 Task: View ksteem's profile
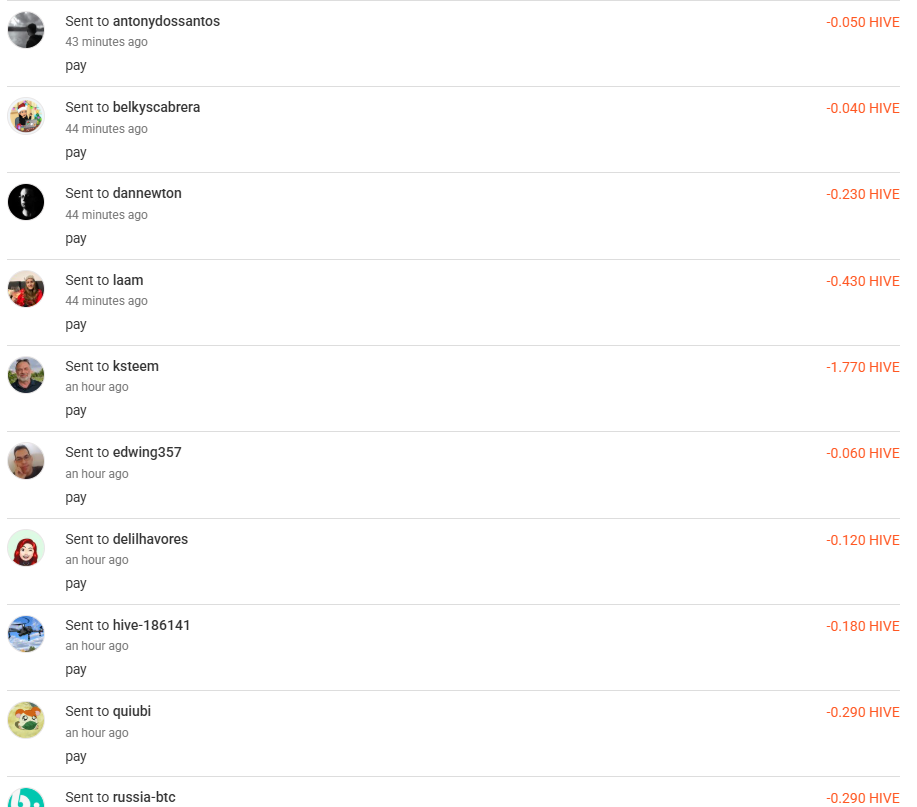point(135,366)
